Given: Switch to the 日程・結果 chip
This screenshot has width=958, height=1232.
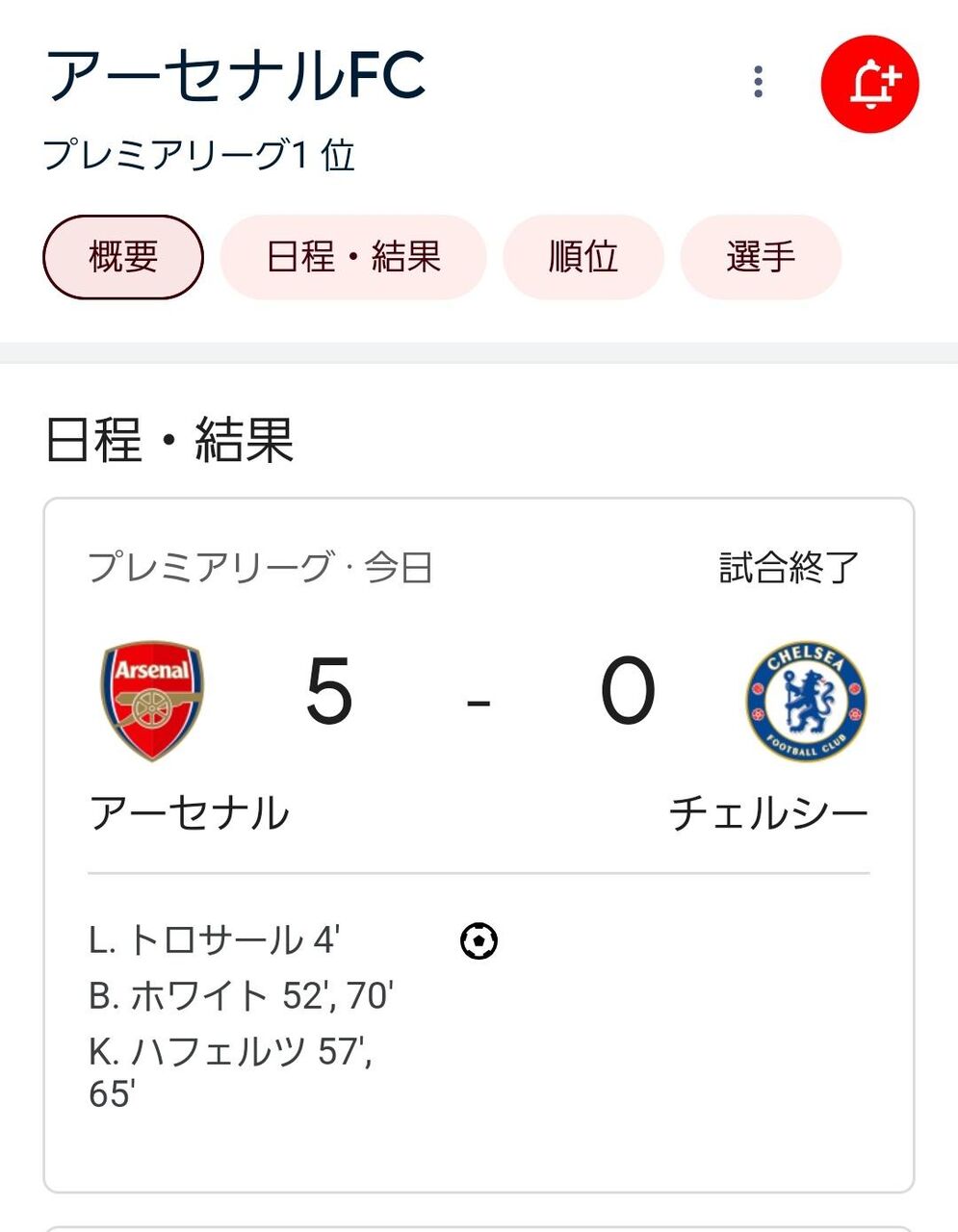Looking at the screenshot, I should coord(353,257).
